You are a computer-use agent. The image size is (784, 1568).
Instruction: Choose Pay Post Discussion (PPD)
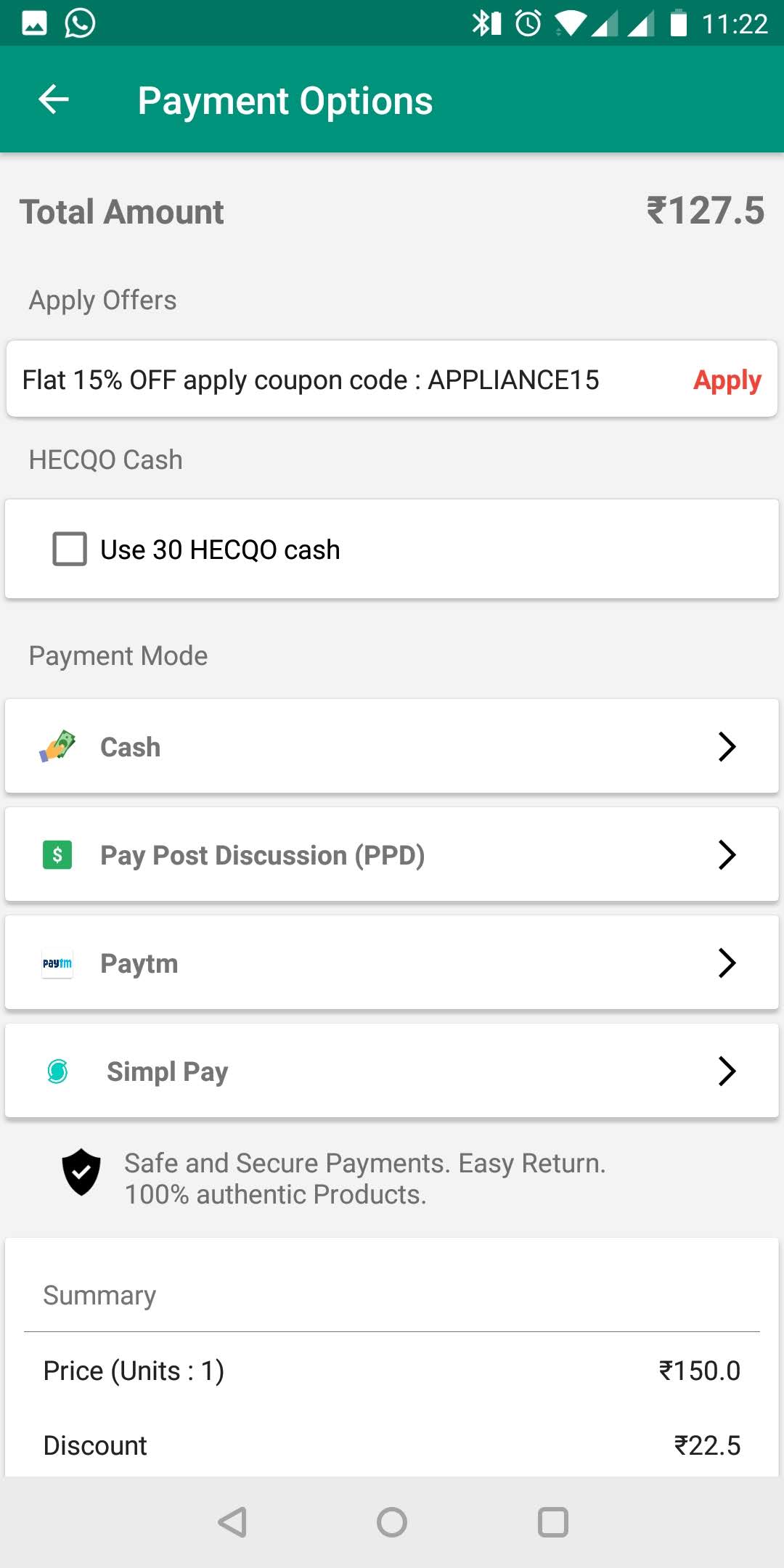point(392,854)
